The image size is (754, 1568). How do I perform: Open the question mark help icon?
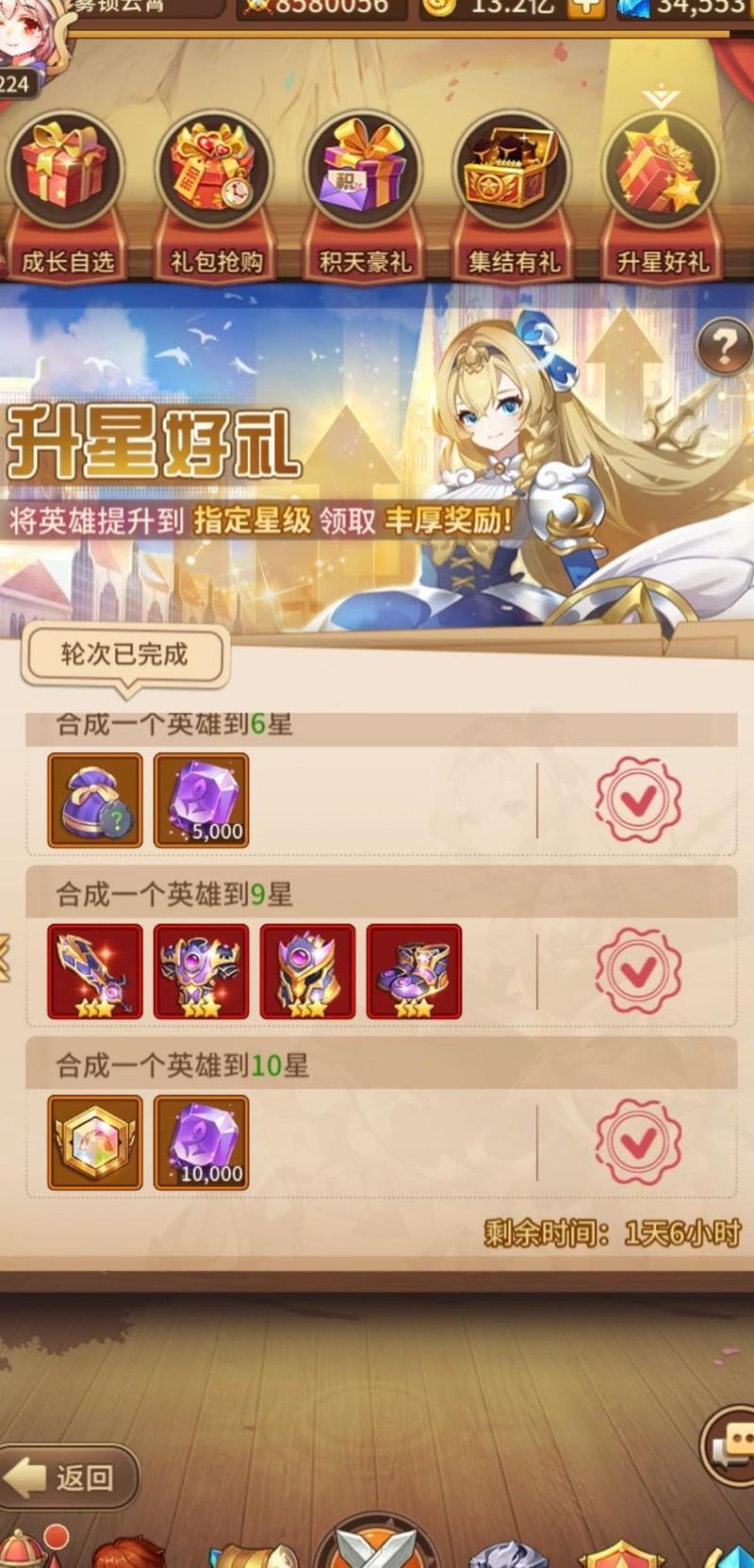click(724, 345)
